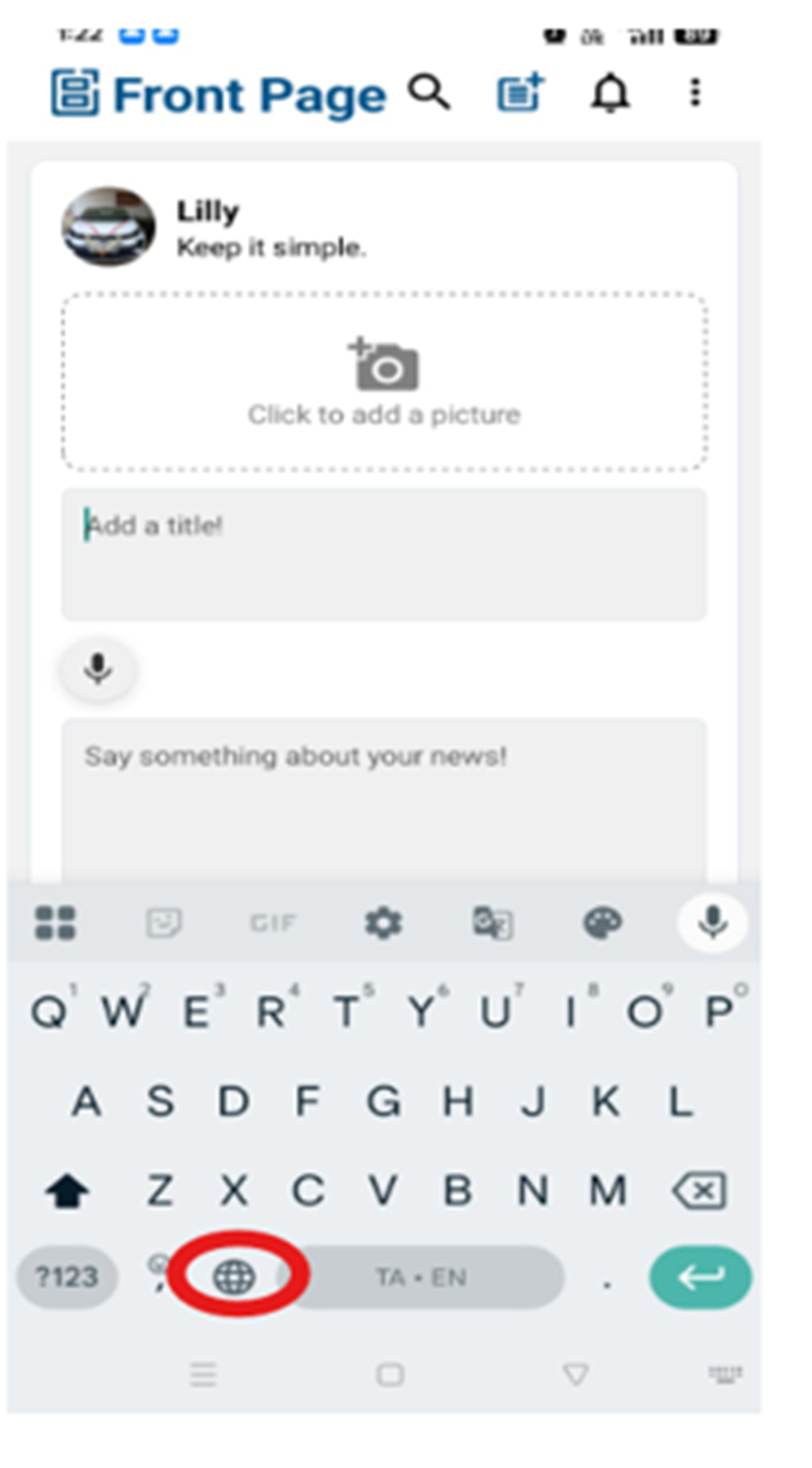Open the three-dot overflow menu
This screenshot has height=1468, width=812.
(695, 93)
